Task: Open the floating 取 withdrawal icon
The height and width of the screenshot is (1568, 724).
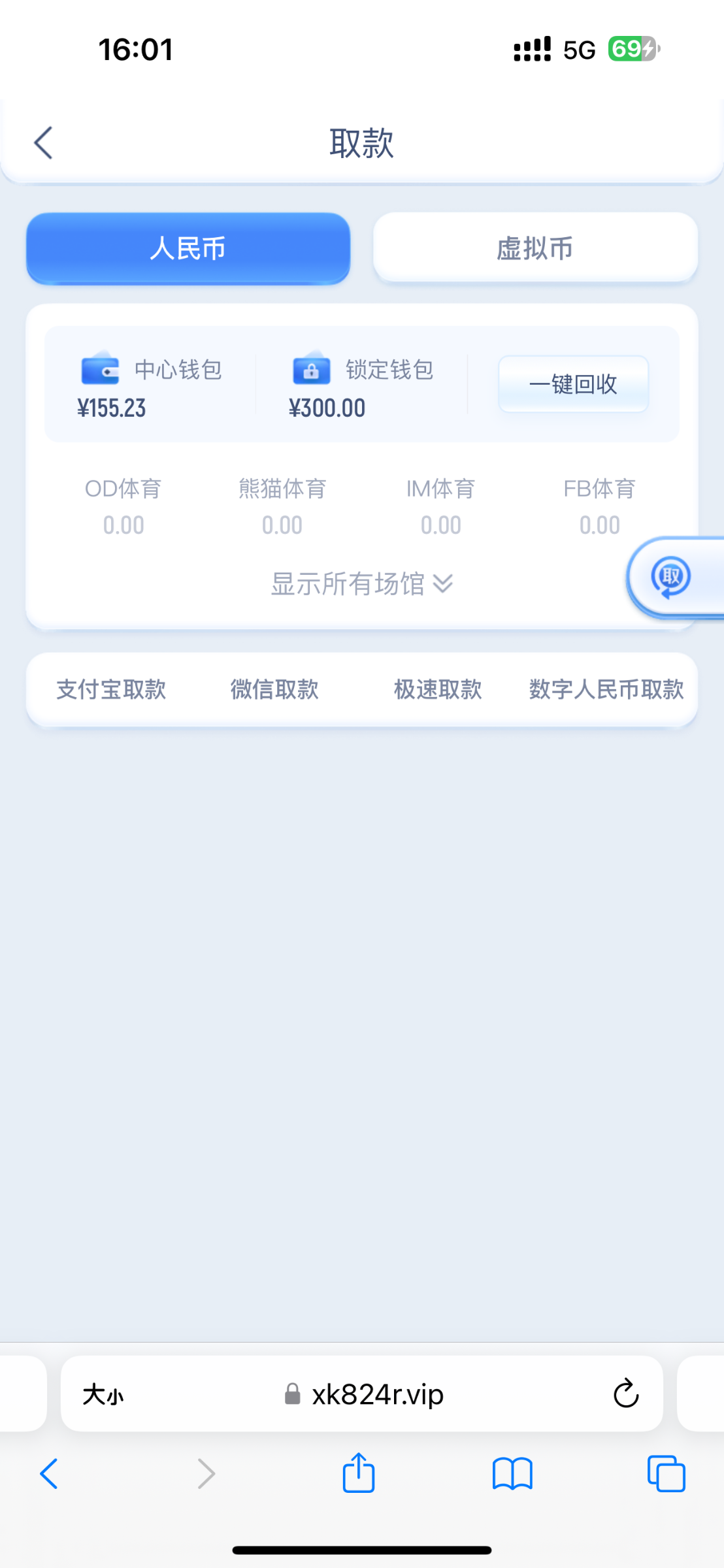Action: tap(671, 578)
